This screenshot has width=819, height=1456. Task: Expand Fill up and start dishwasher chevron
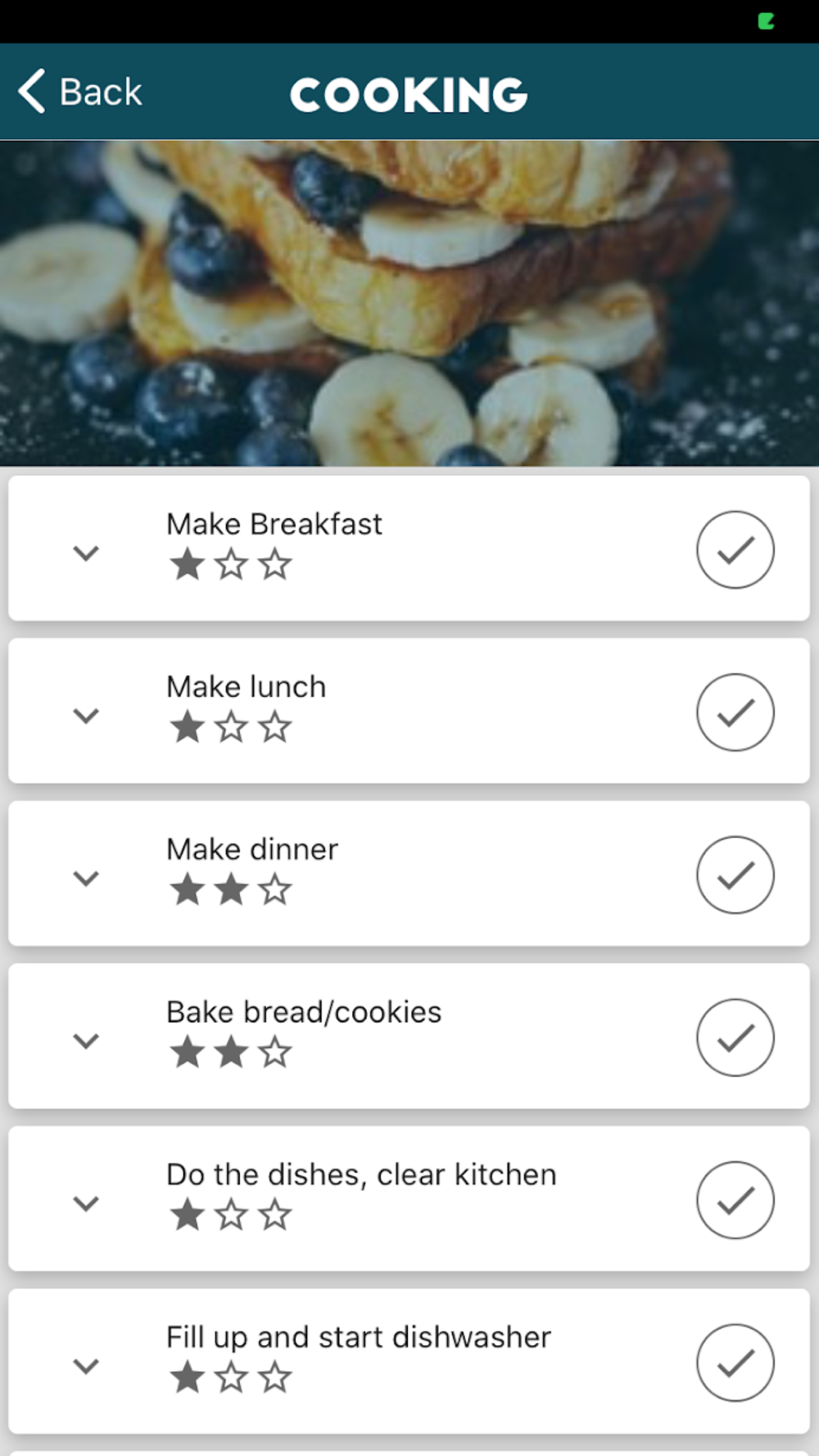point(86,1365)
